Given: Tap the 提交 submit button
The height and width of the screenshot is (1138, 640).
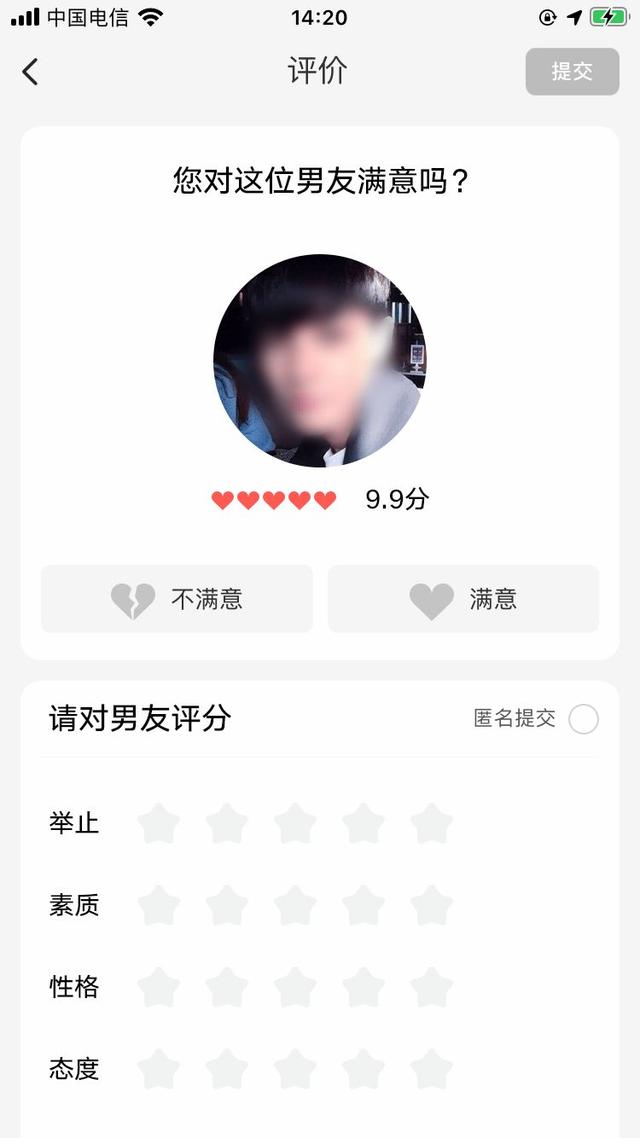Looking at the screenshot, I should [x=572, y=71].
